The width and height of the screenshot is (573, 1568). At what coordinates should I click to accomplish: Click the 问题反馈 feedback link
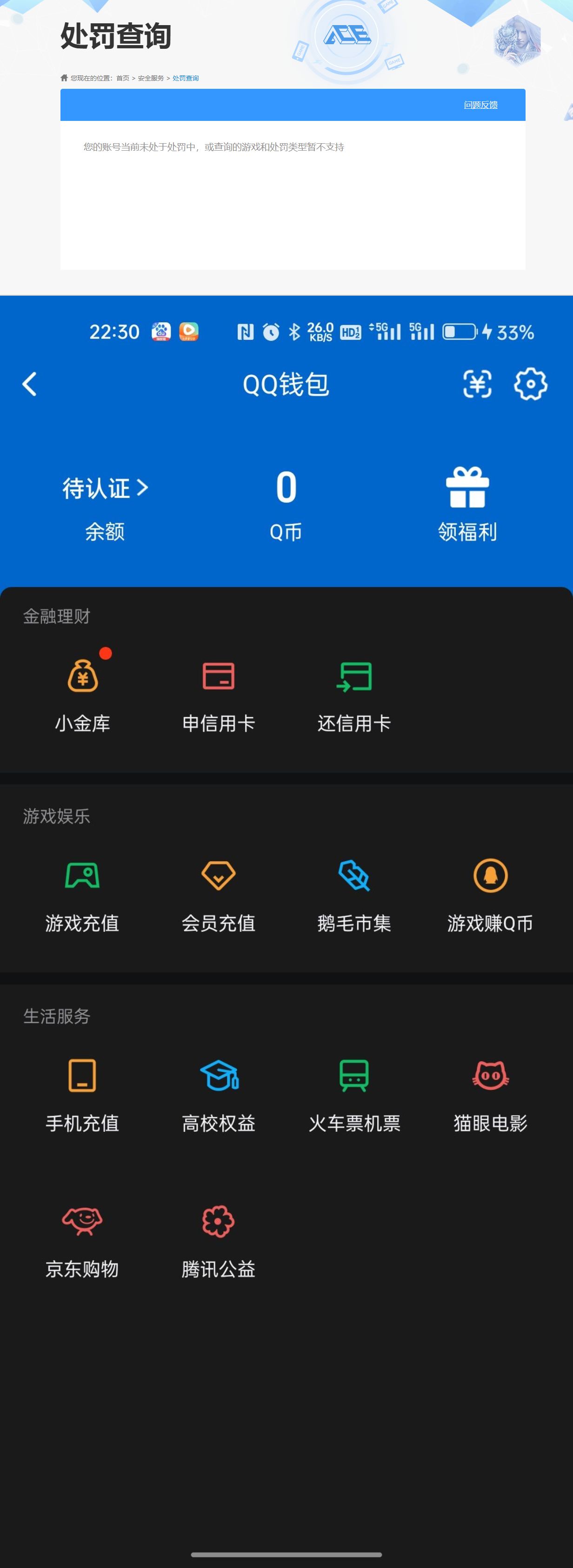(482, 105)
